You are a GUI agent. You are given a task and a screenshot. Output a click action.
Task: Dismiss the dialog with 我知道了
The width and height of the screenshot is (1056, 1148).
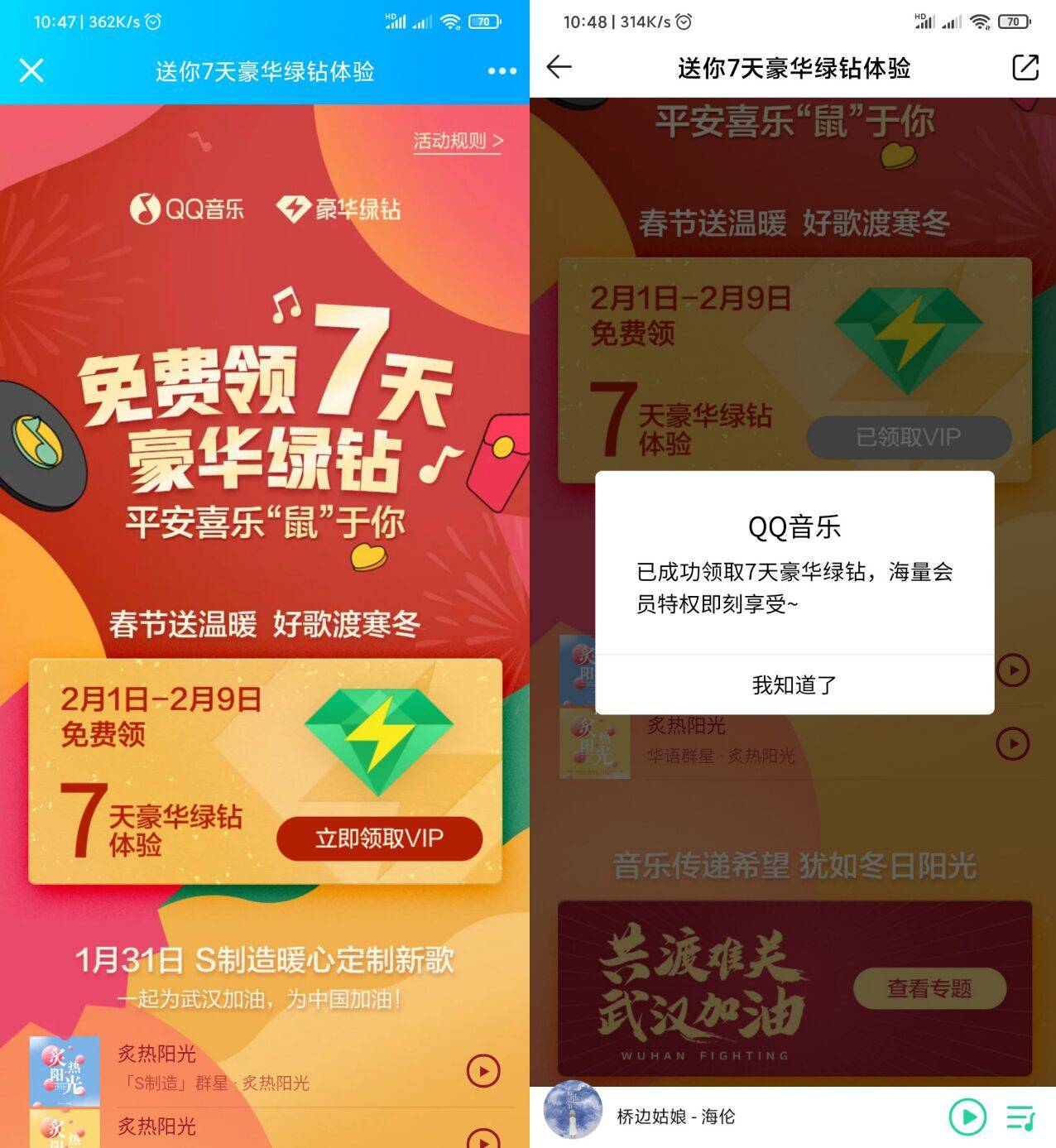(794, 684)
